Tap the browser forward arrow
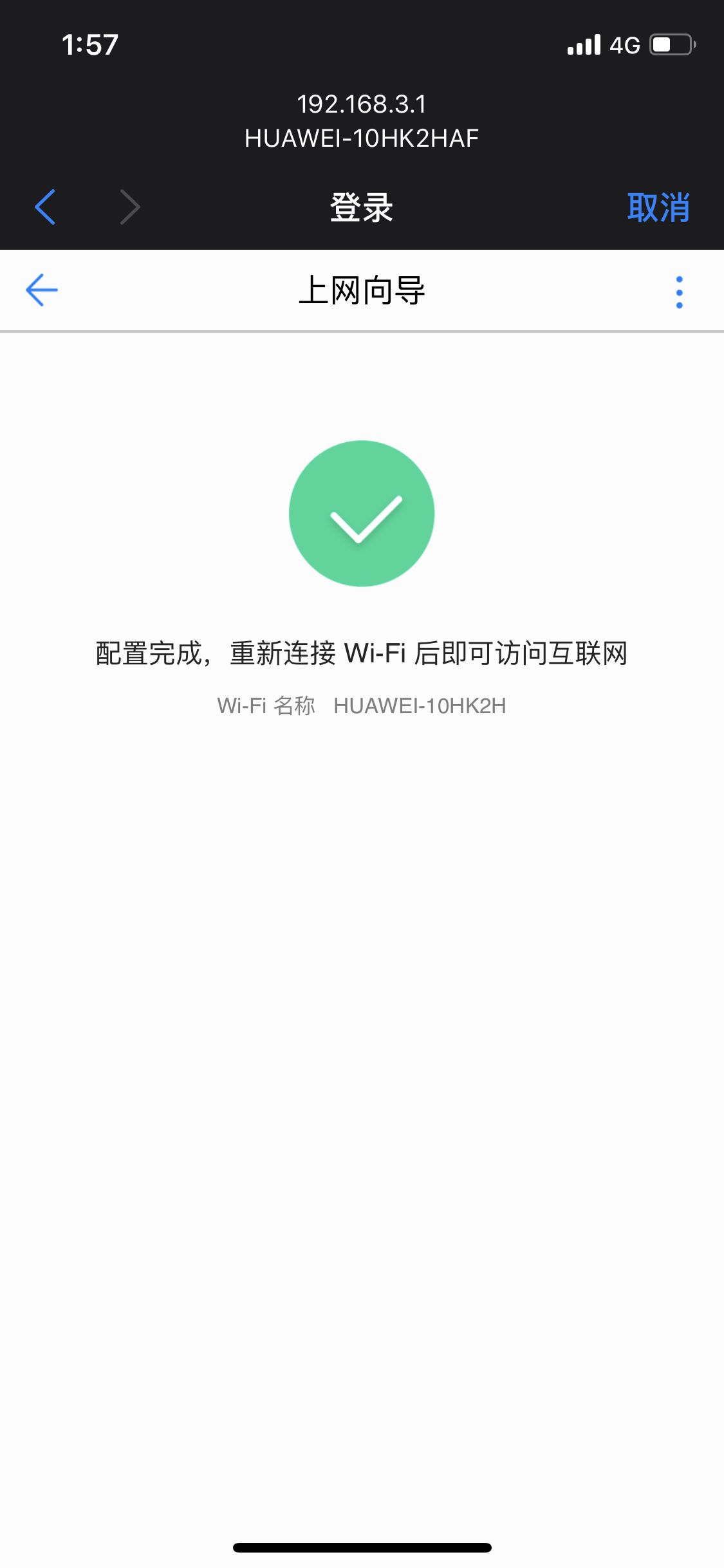The image size is (724, 1568). pyautogui.click(x=129, y=207)
